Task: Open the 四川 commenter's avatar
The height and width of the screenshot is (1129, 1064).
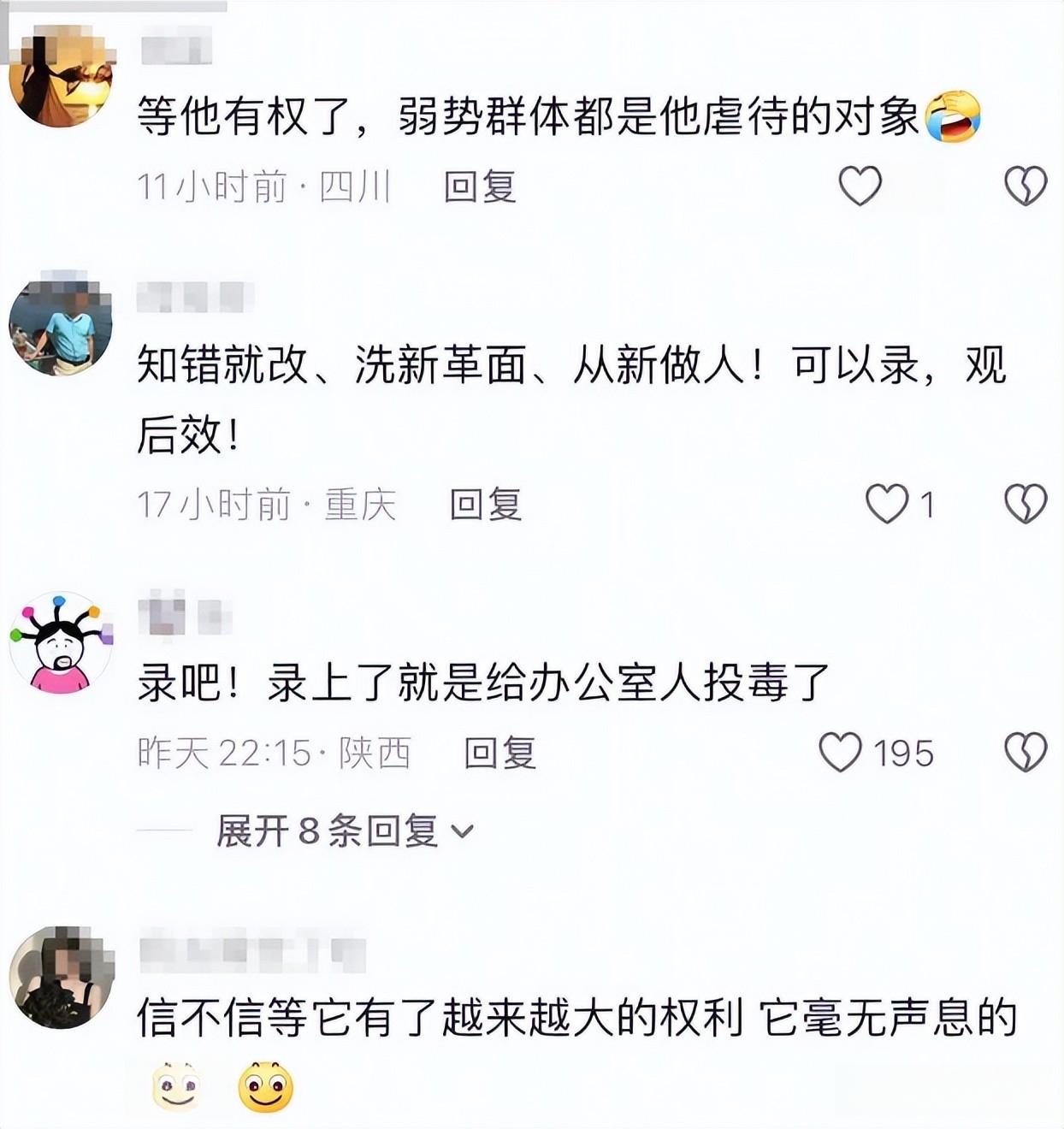Action: [62, 75]
